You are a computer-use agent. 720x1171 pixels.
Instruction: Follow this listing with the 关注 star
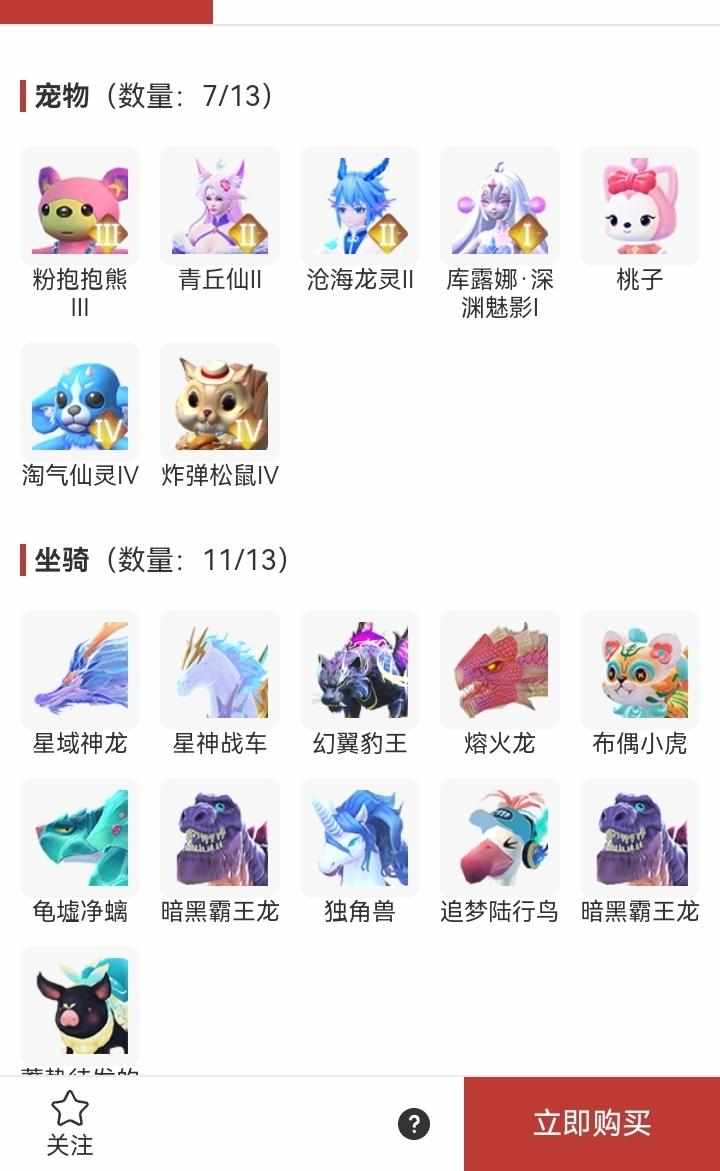click(69, 1123)
